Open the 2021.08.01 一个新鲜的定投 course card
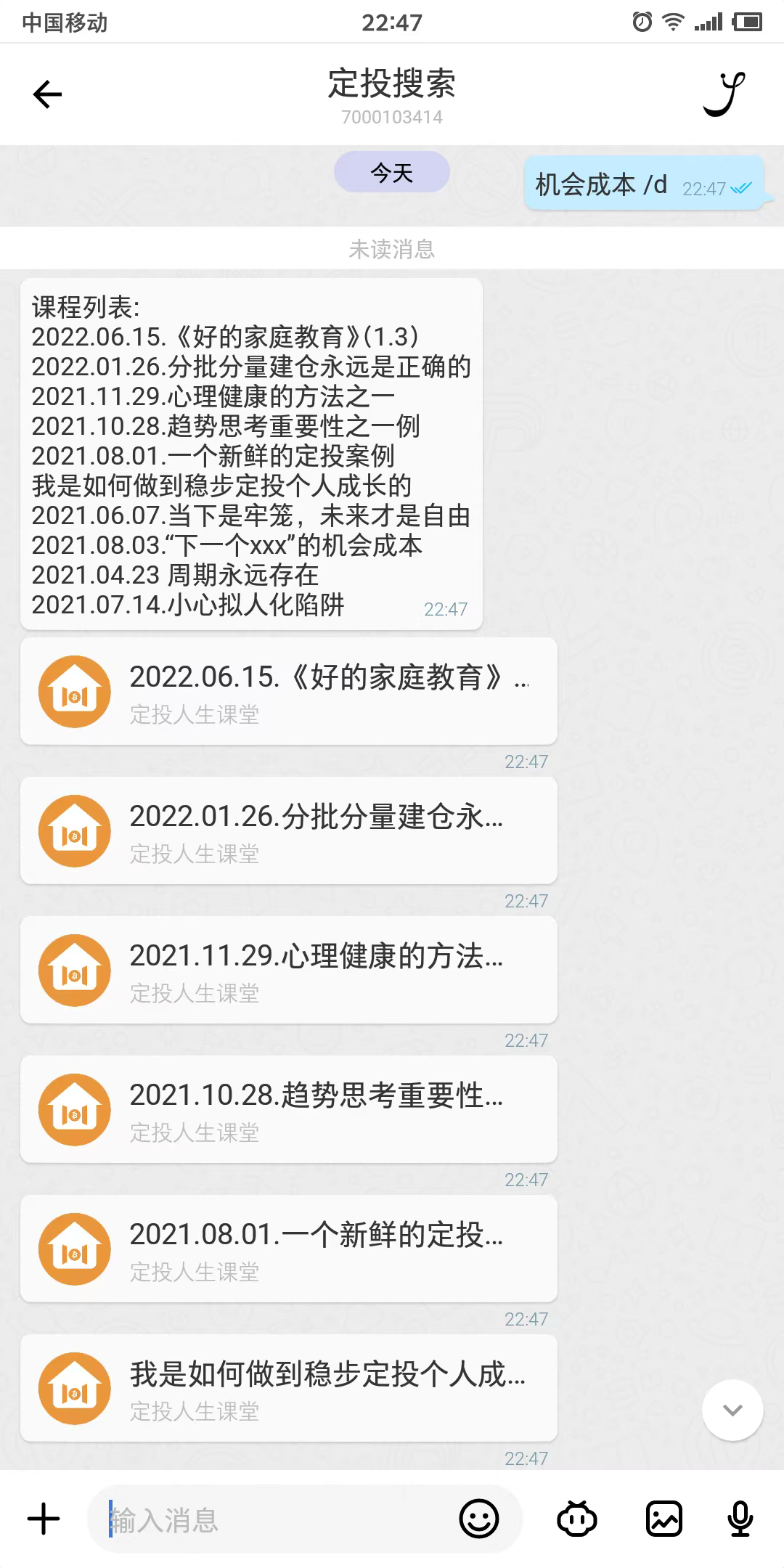Image resolution: width=784 pixels, height=1568 pixels. click(x=288, y=1249)
